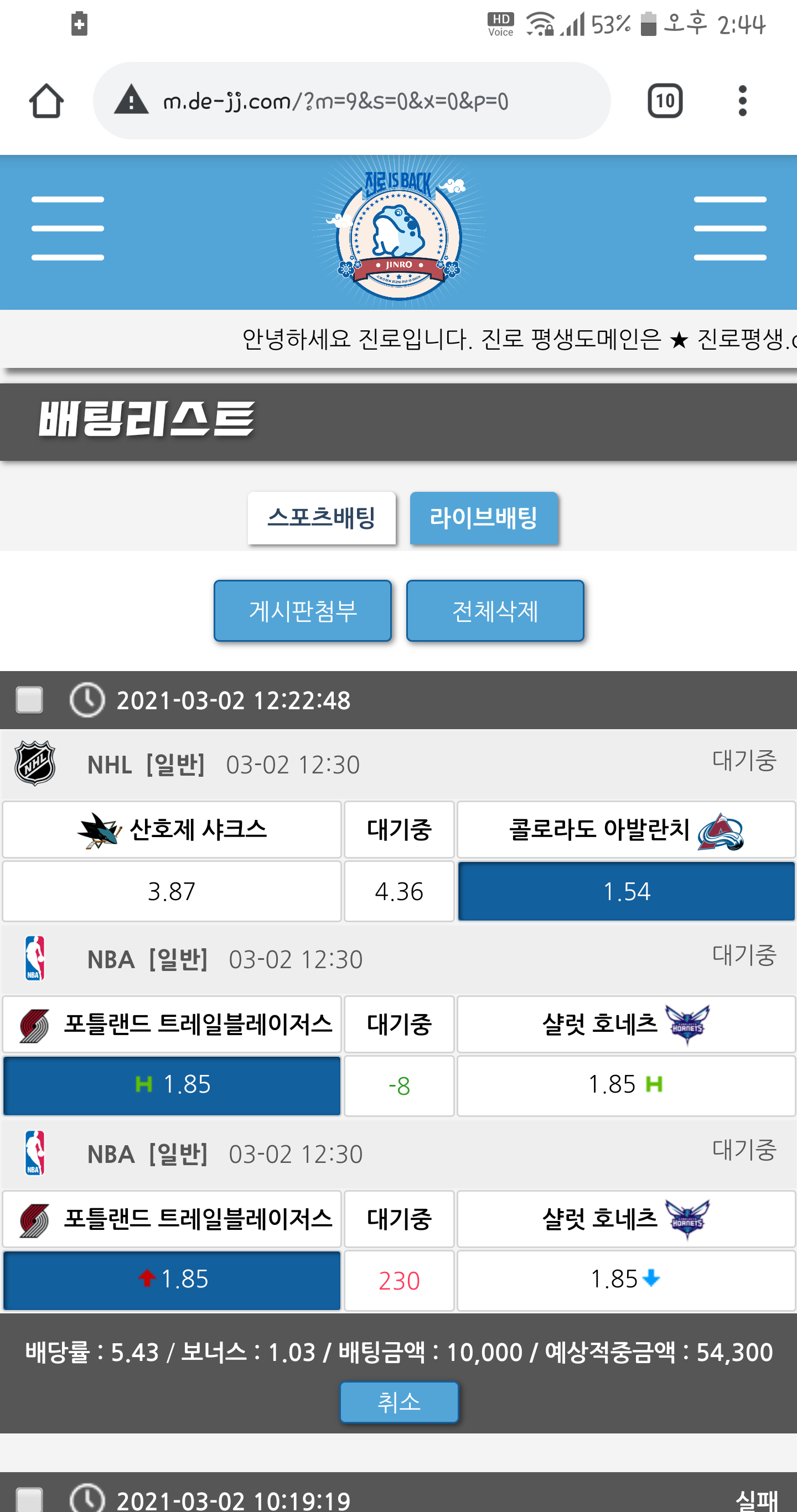Tap the 게시판첨부 button
The image size is (797, 1512).
(x=302, y=610)
